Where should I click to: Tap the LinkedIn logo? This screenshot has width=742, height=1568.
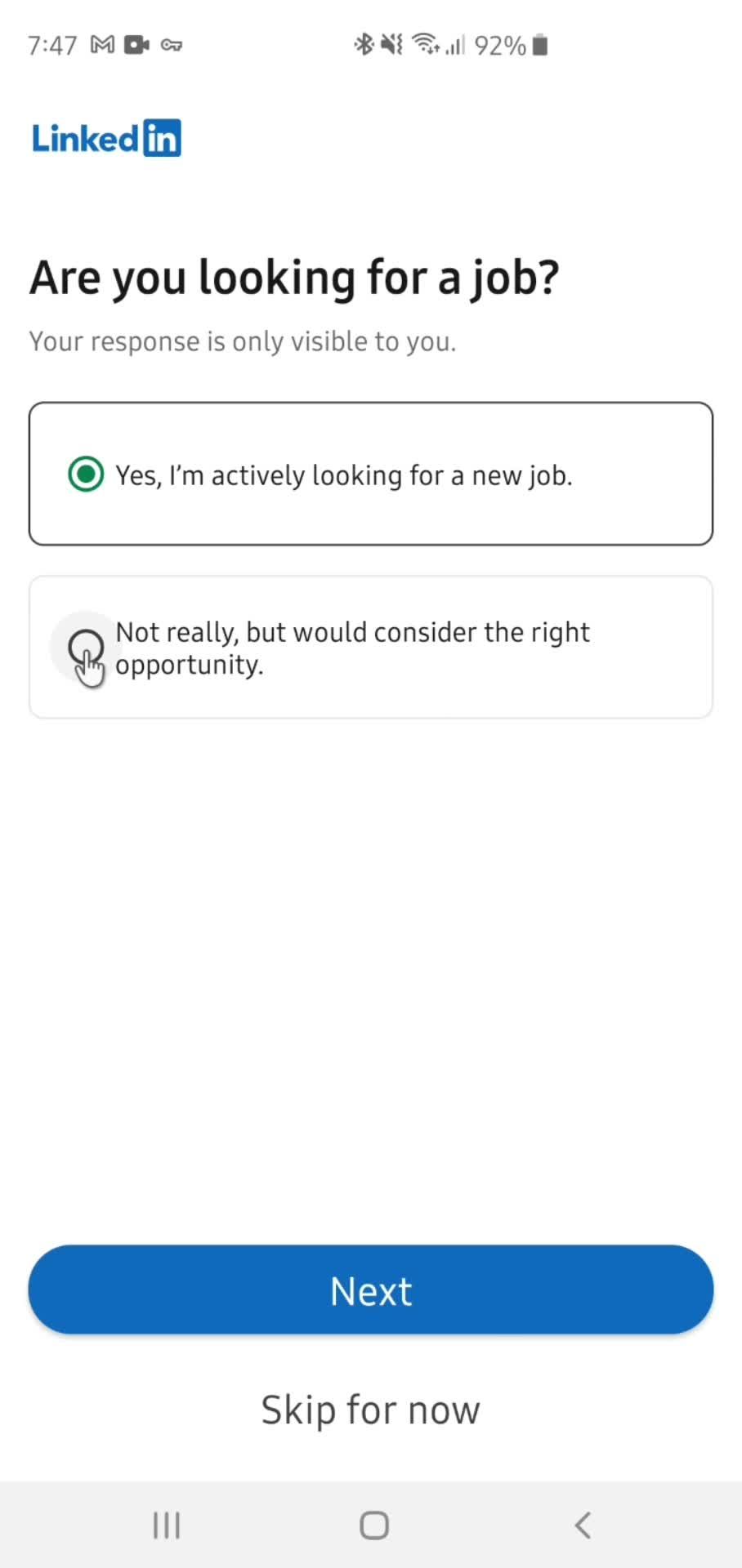click(x=105, y=137)
